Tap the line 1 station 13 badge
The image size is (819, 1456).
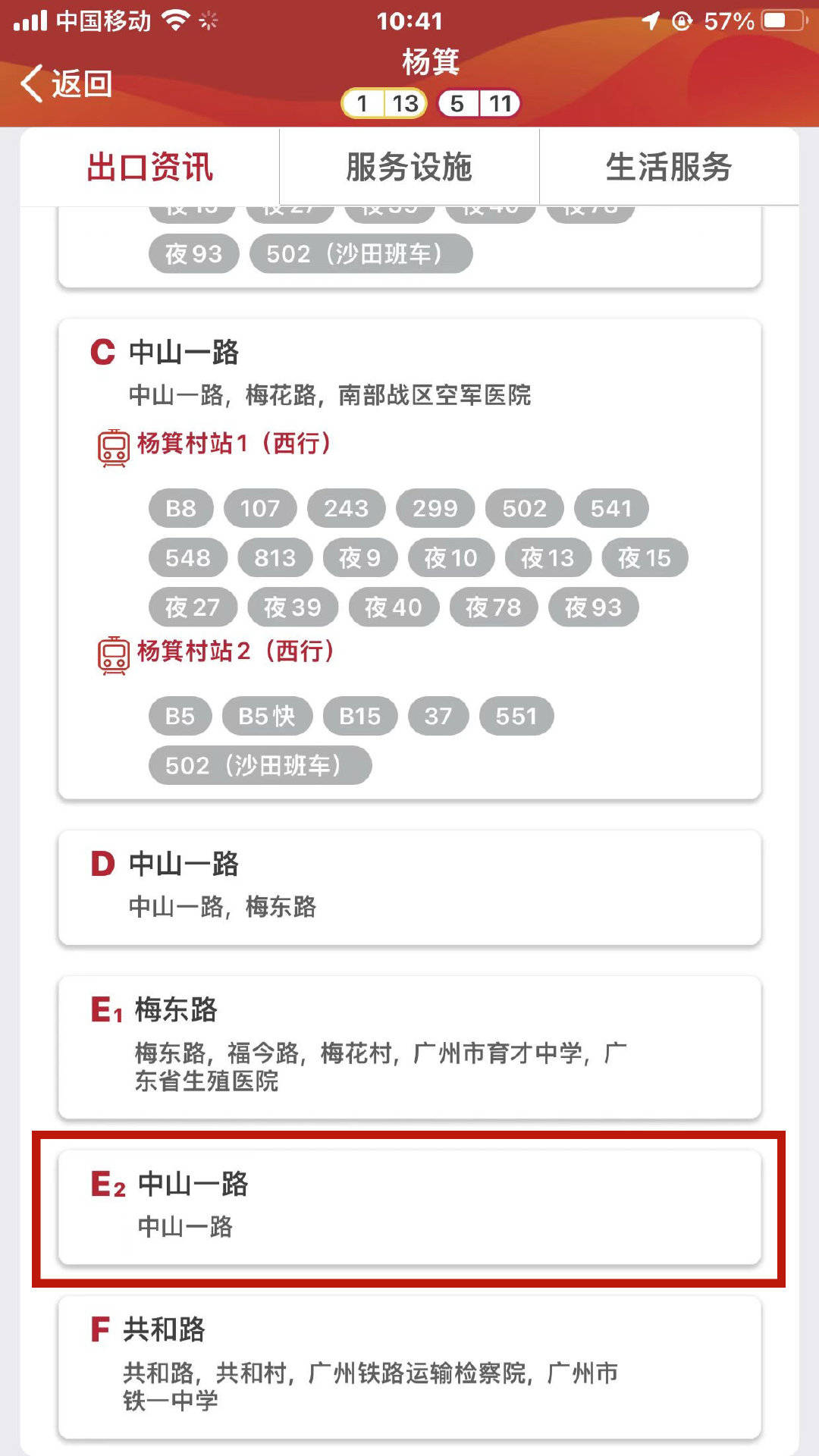pyautogui.click(x=384, y=103)
